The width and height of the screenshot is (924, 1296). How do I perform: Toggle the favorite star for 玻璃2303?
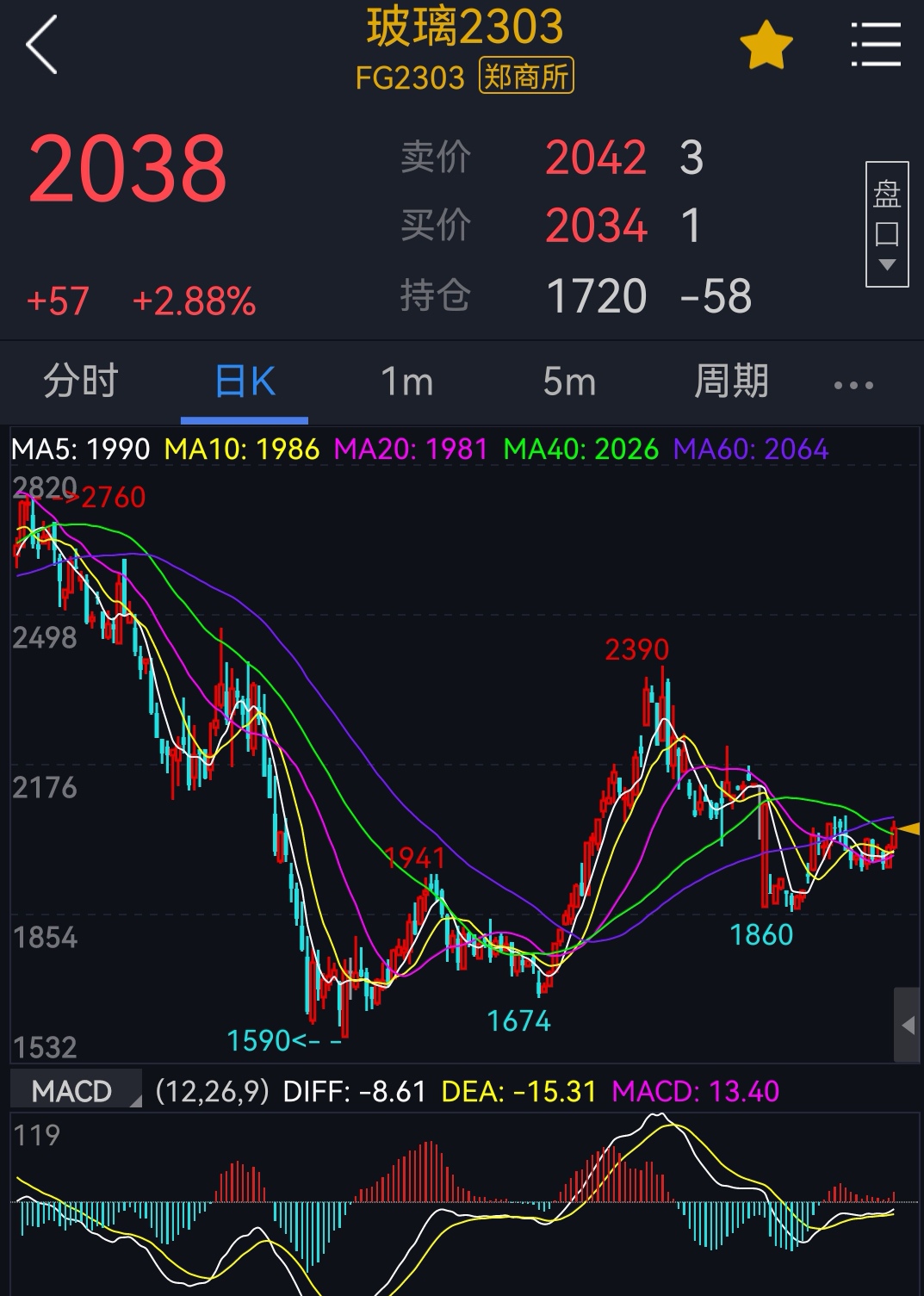pyautogui.click(x=766, y=47)
